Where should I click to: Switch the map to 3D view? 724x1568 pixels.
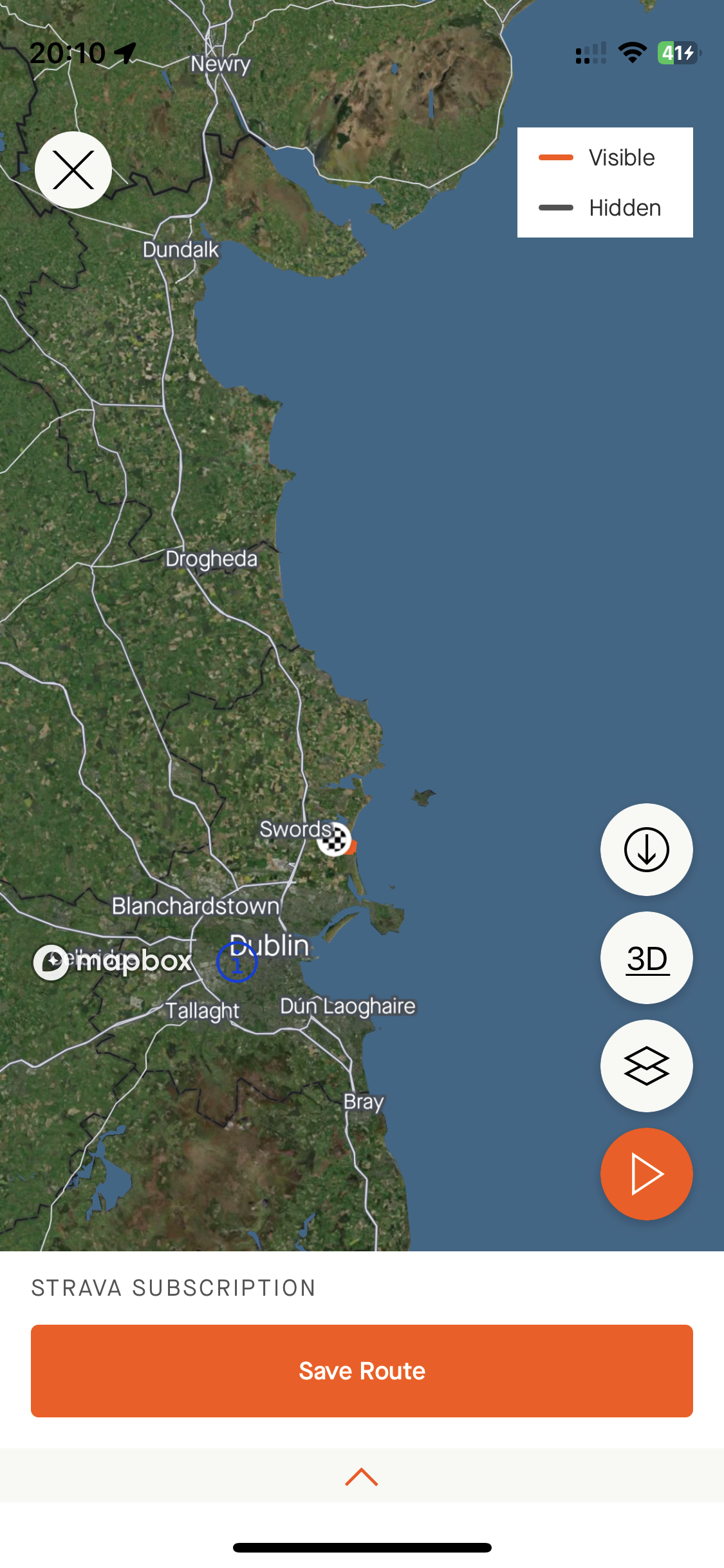click(646, 958)
